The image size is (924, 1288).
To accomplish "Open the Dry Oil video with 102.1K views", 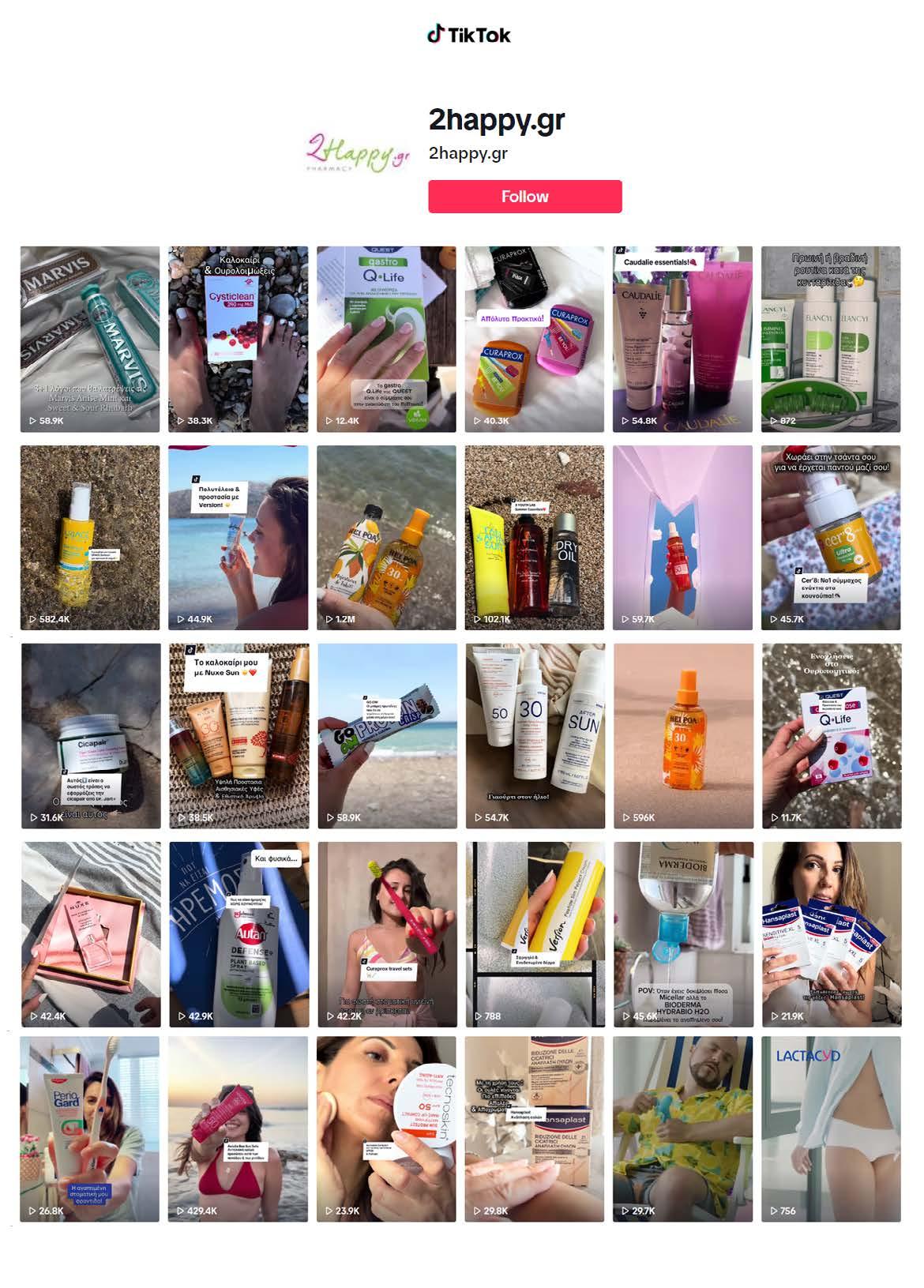I will (535, 538).
